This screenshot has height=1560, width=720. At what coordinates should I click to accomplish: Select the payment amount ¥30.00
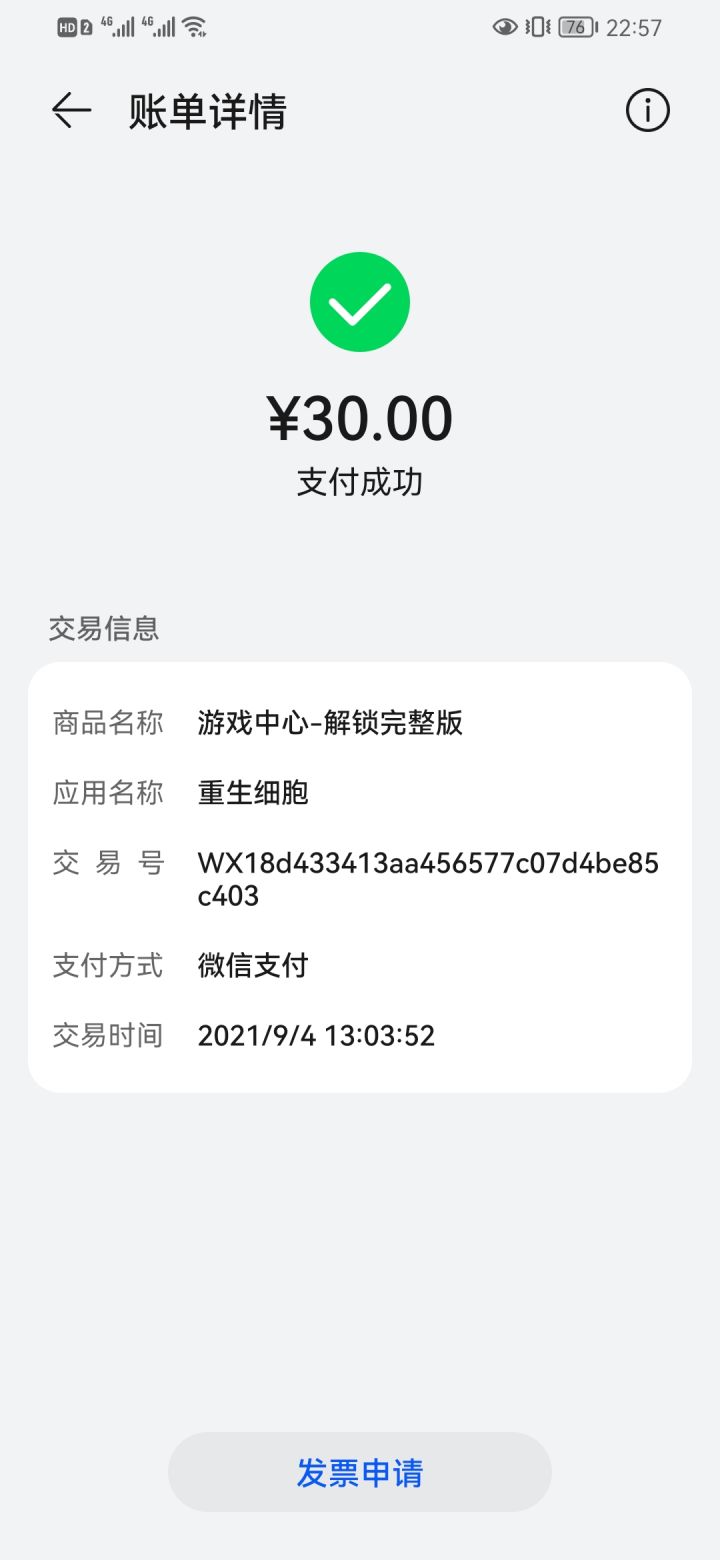tap(360, 419)
